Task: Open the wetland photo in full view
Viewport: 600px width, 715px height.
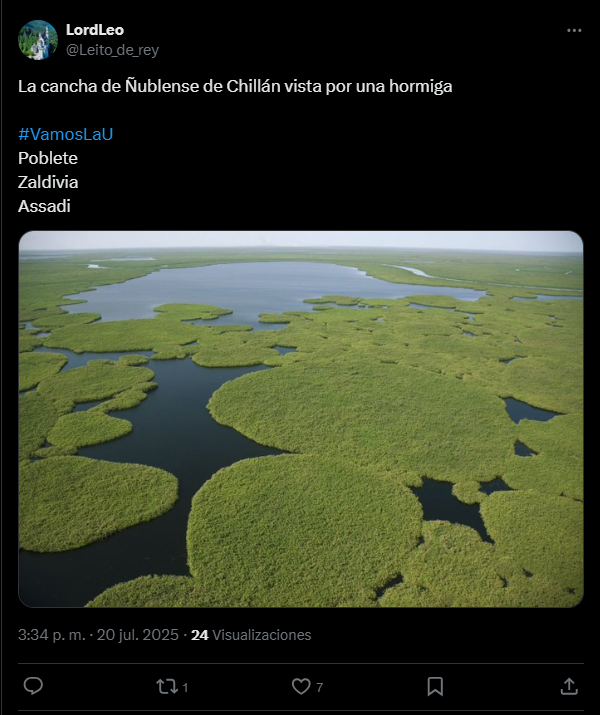Action: (x=300, y=419)
